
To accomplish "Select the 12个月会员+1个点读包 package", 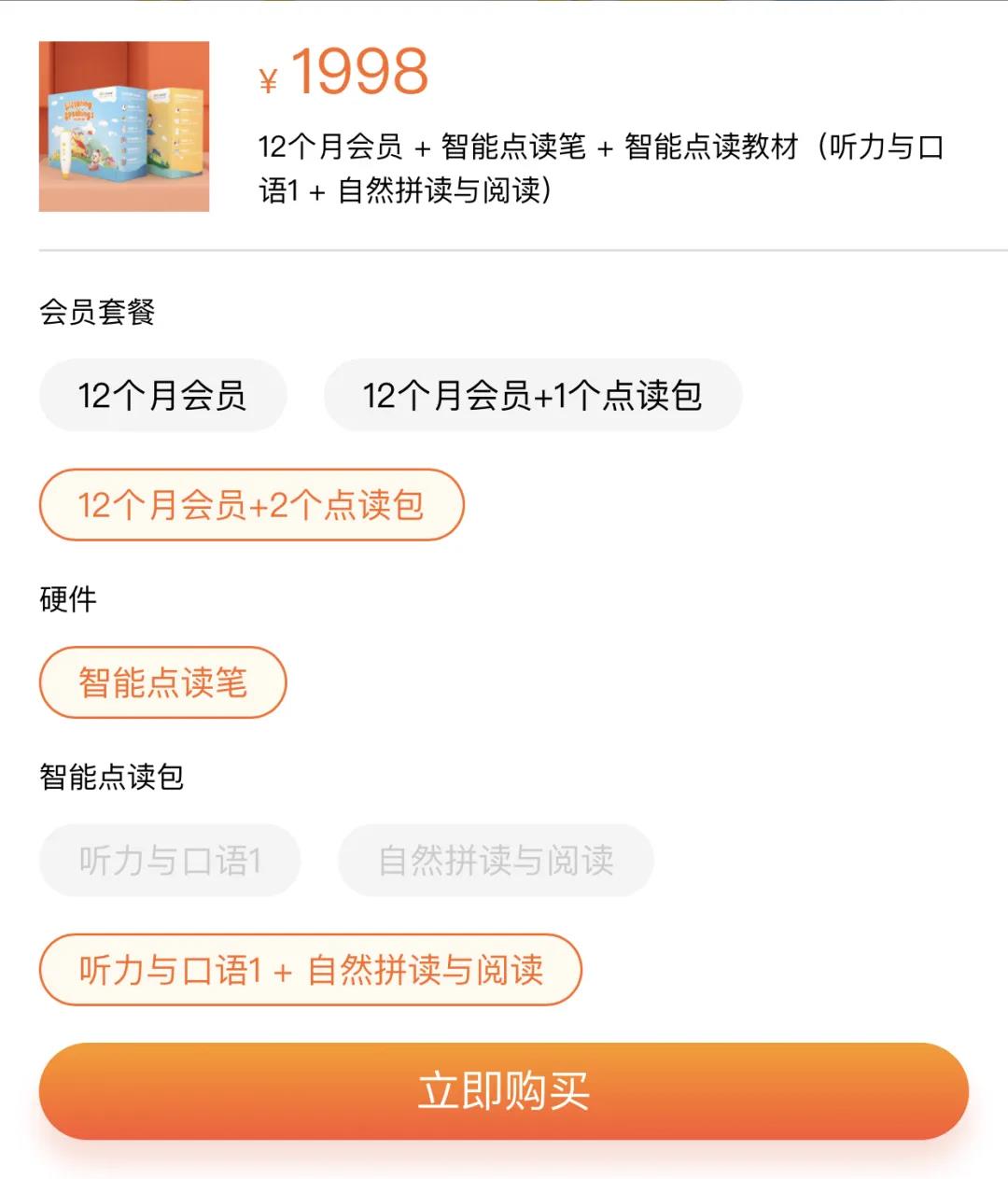I will tap(533, 395).
